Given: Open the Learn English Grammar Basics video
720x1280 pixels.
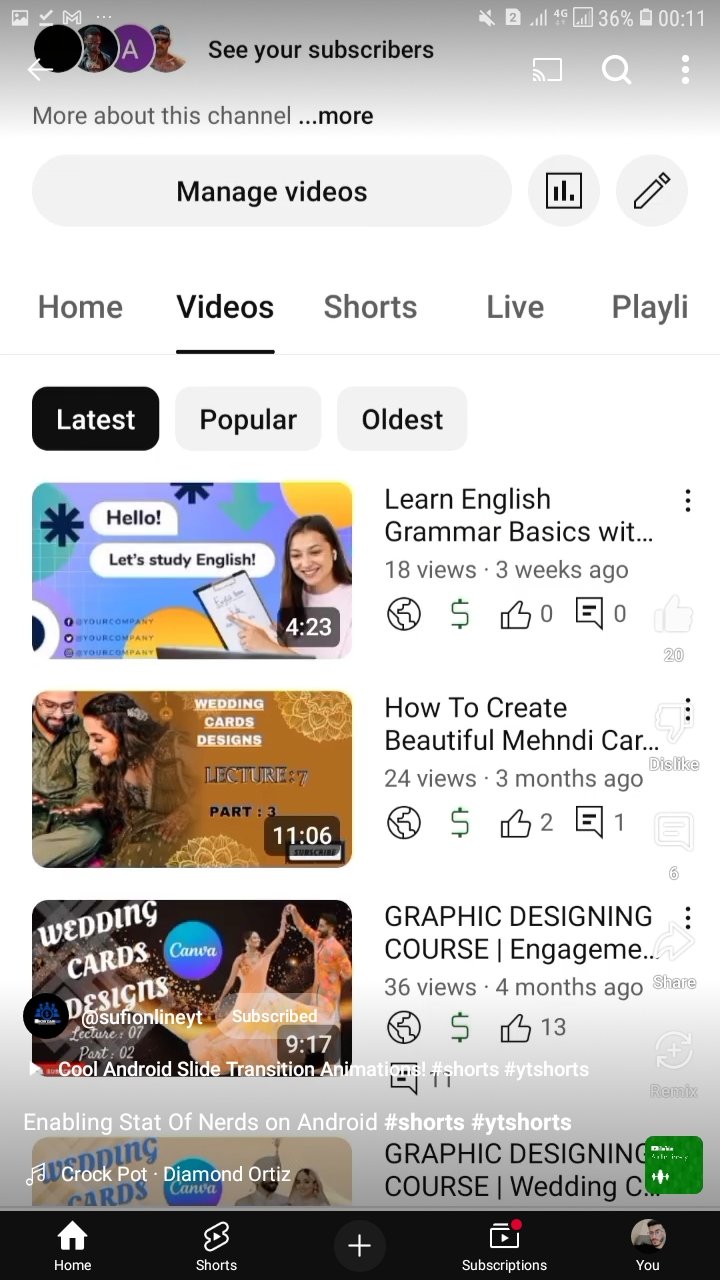Looking at the screenshot, I should (192, 570).
